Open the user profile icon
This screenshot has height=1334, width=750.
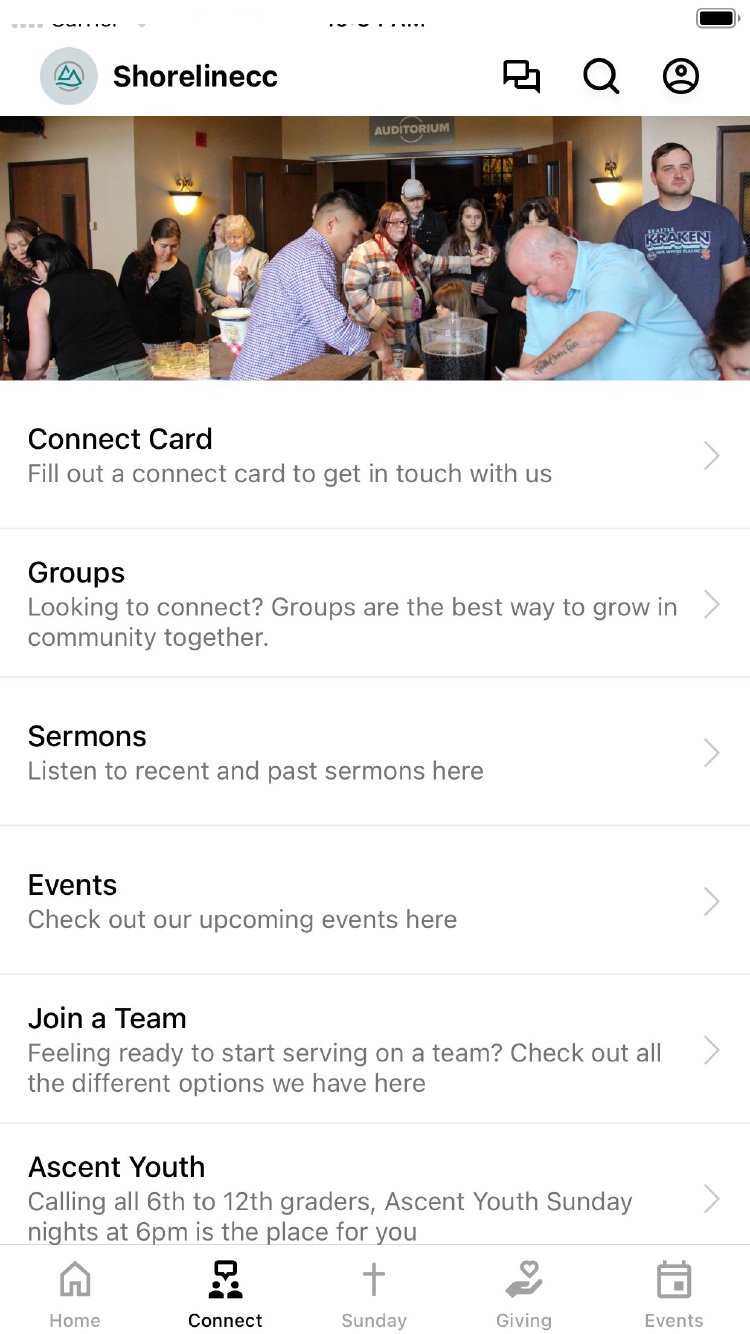click(x=681, y=77)
